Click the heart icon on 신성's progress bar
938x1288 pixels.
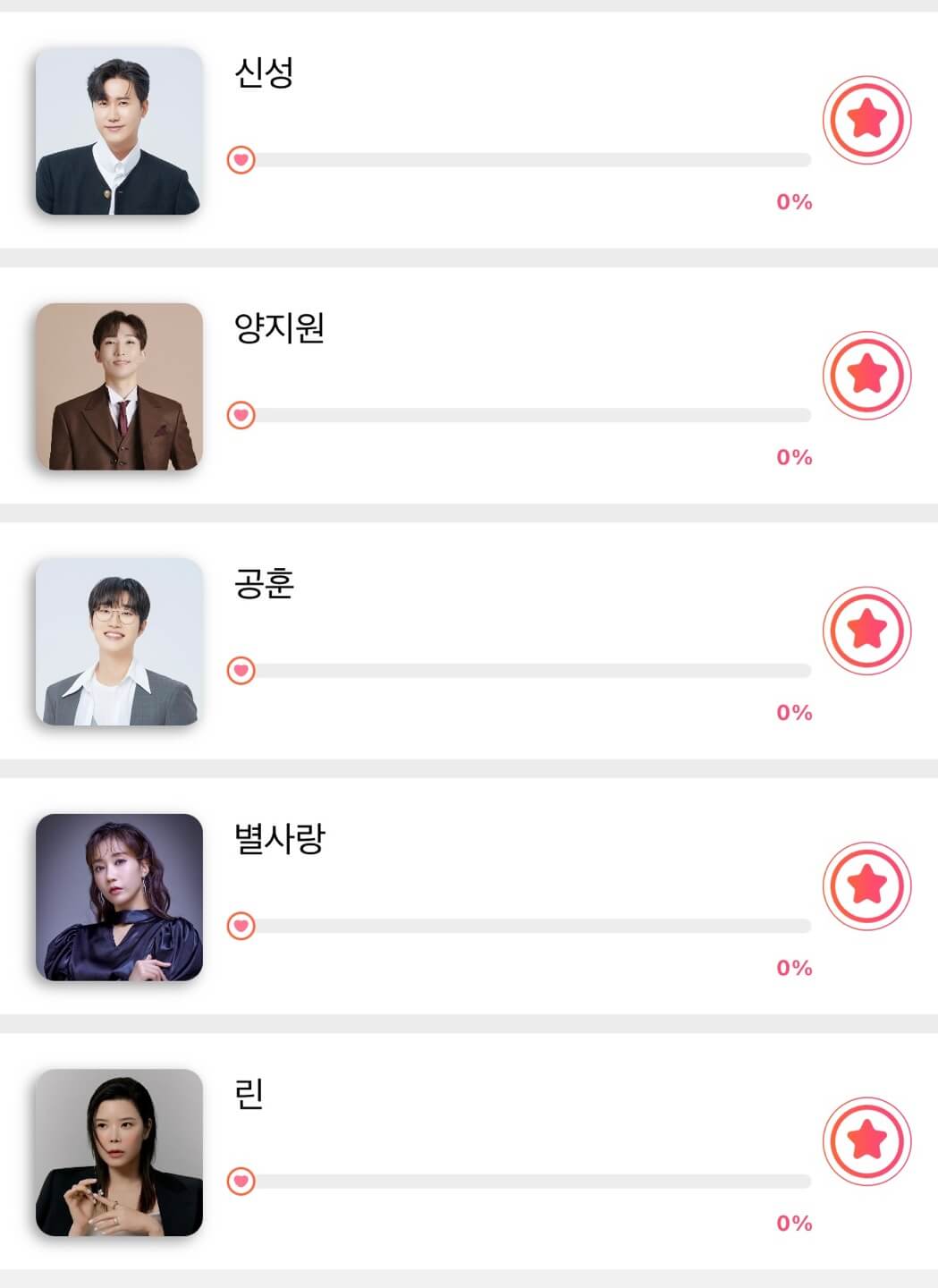pyautogui.click(x=241, y=158)
